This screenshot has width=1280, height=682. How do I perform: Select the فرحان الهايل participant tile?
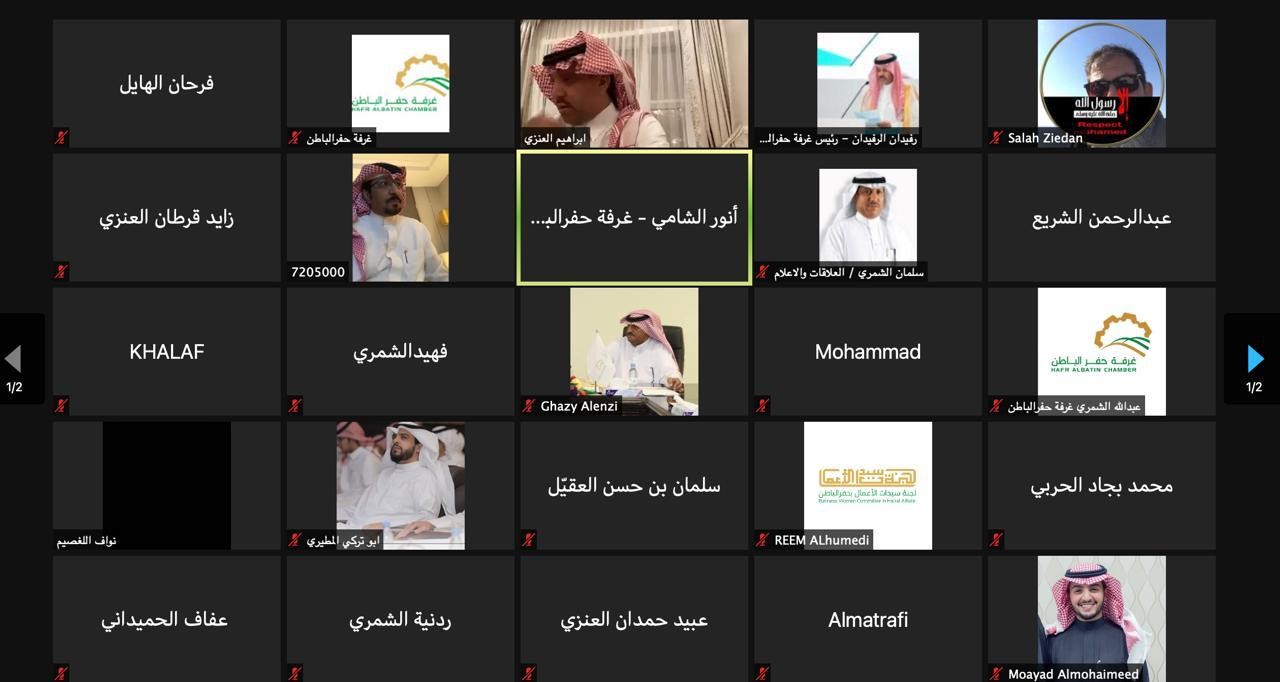(x=166, y=83)
